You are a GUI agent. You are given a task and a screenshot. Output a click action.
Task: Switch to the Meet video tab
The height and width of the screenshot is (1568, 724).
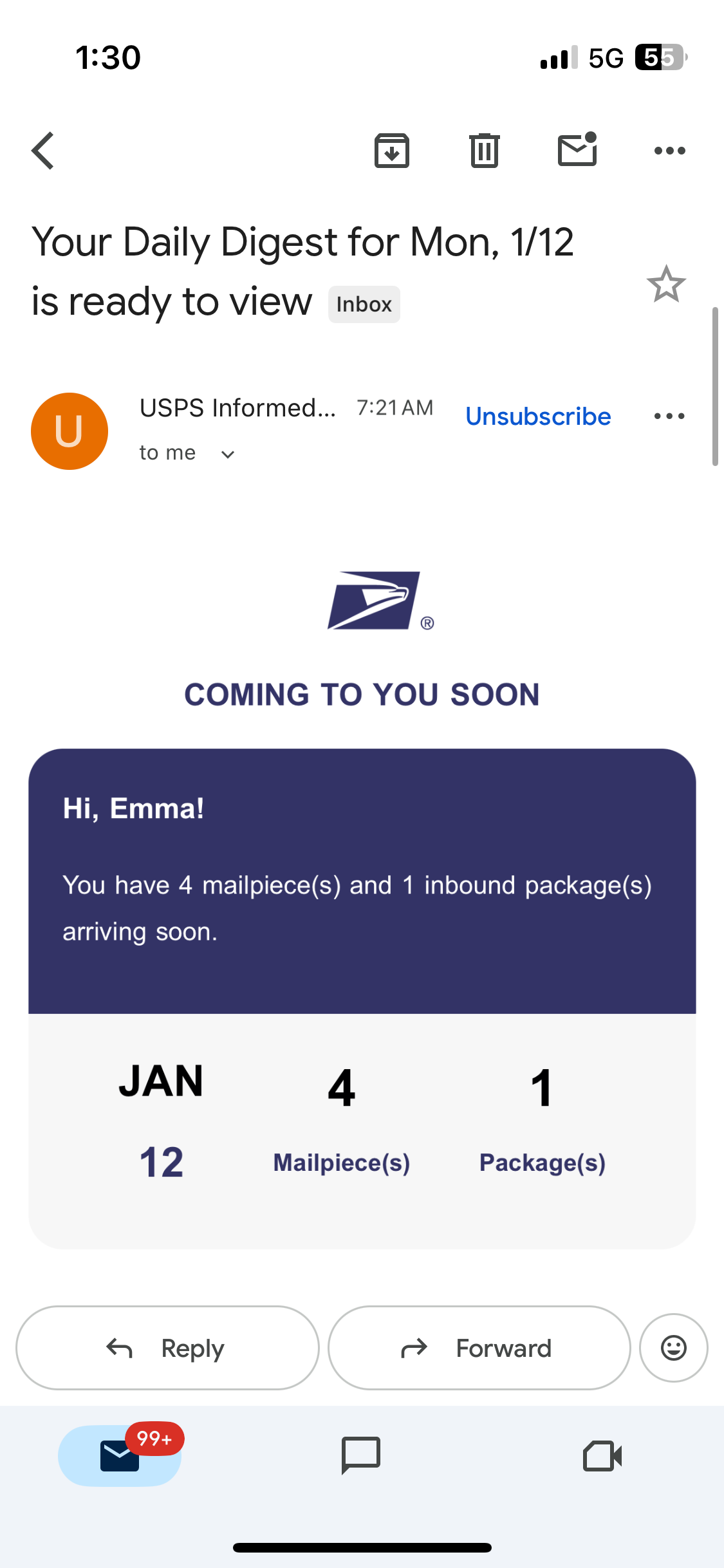602,1456
